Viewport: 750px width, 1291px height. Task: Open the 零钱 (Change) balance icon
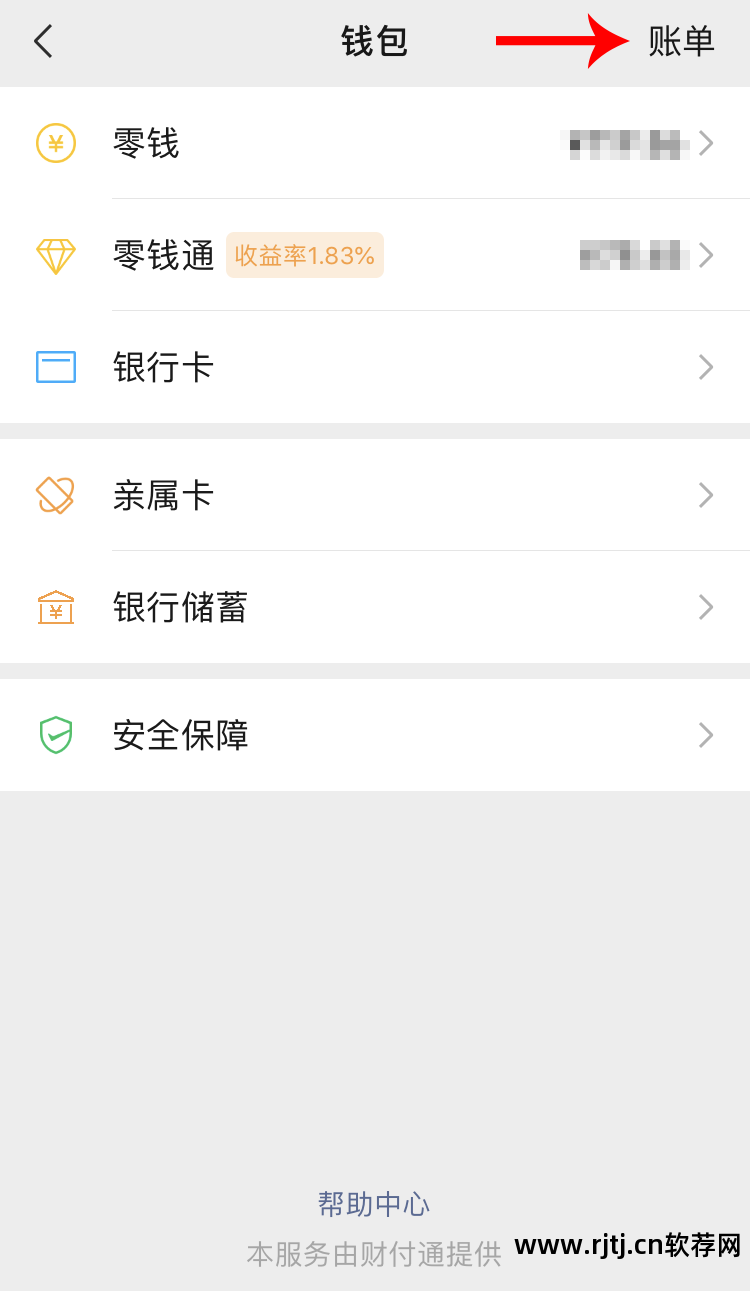tap(56, 144)
